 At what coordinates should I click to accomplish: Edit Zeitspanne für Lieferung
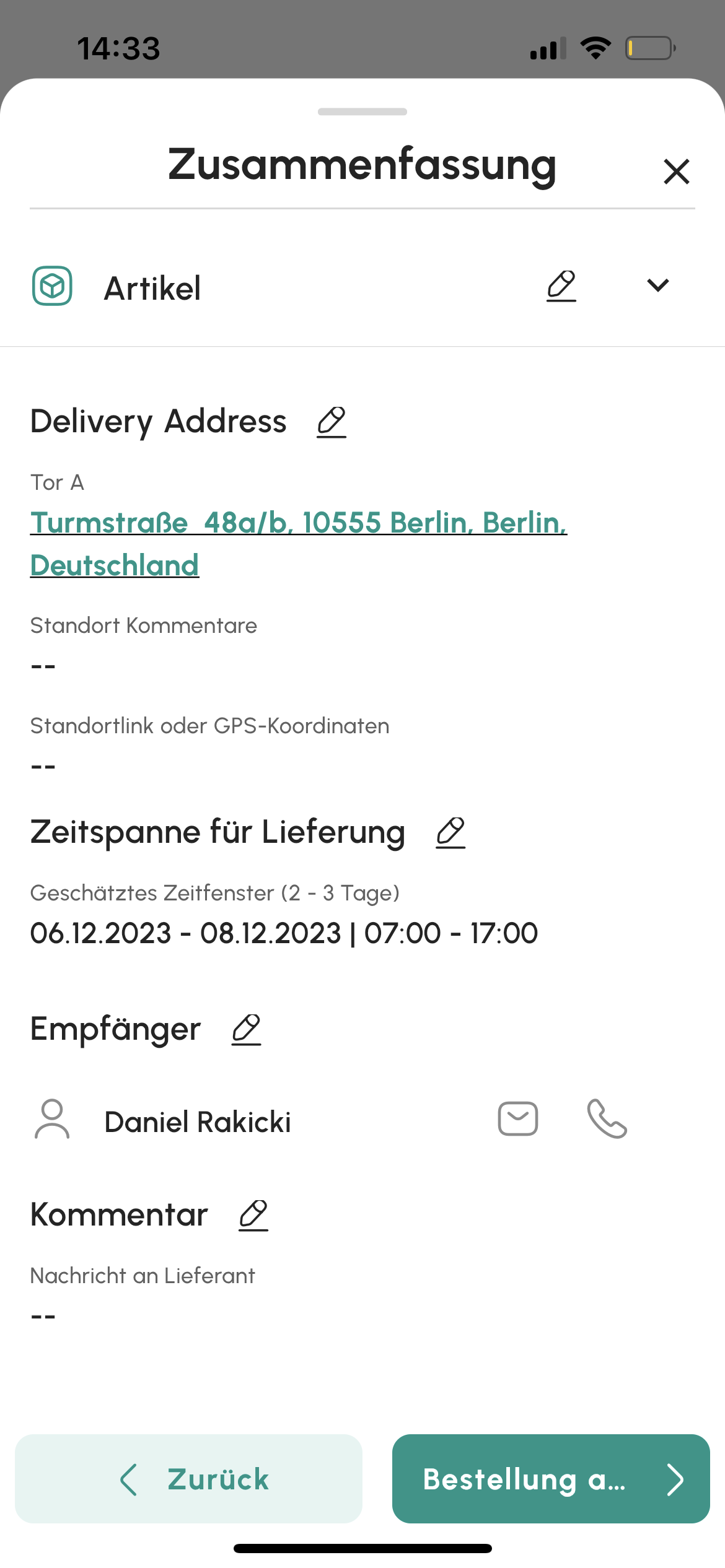(450, 832)
